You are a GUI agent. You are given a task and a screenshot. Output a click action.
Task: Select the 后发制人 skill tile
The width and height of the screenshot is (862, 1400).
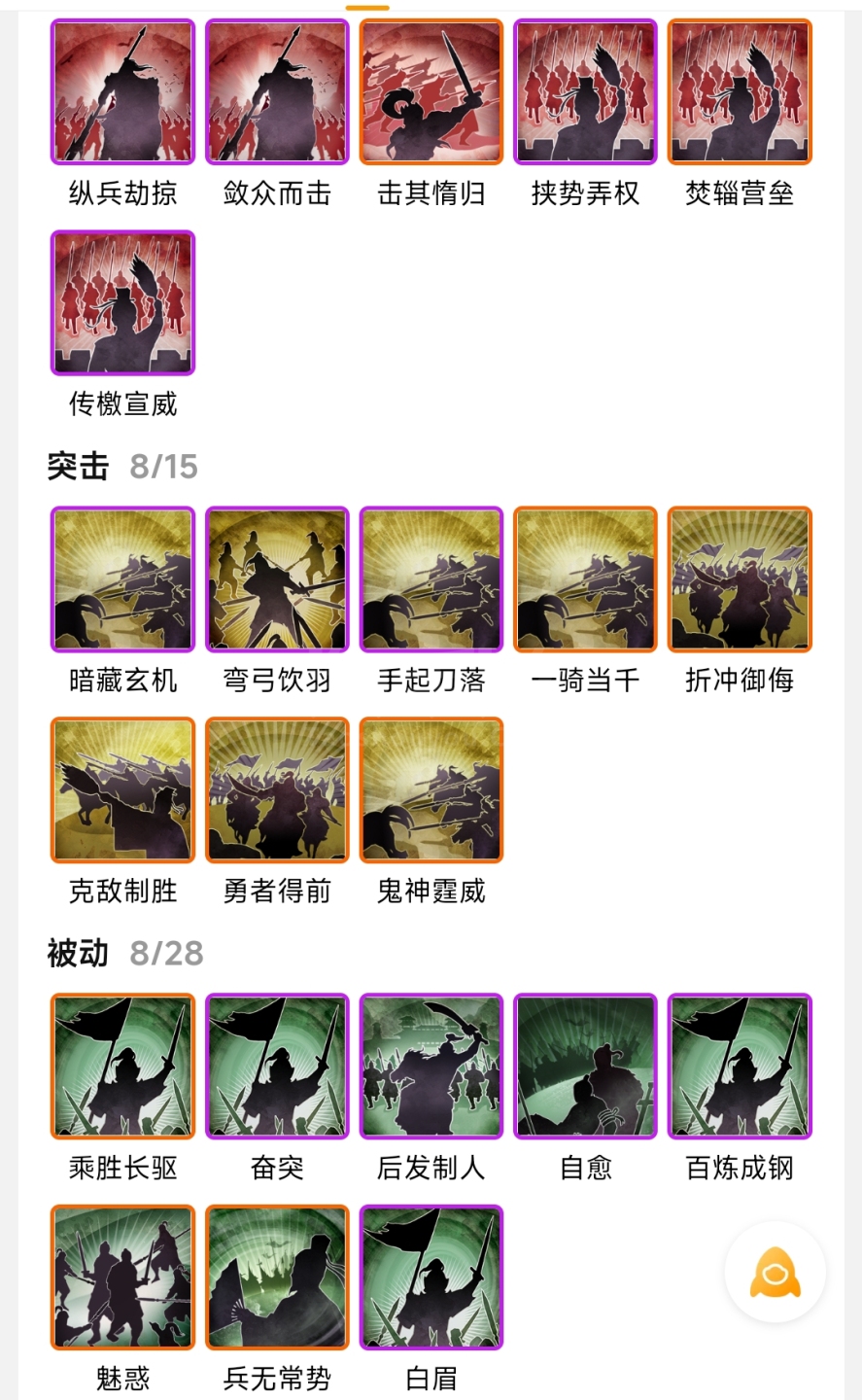(x=431, y=1066)
